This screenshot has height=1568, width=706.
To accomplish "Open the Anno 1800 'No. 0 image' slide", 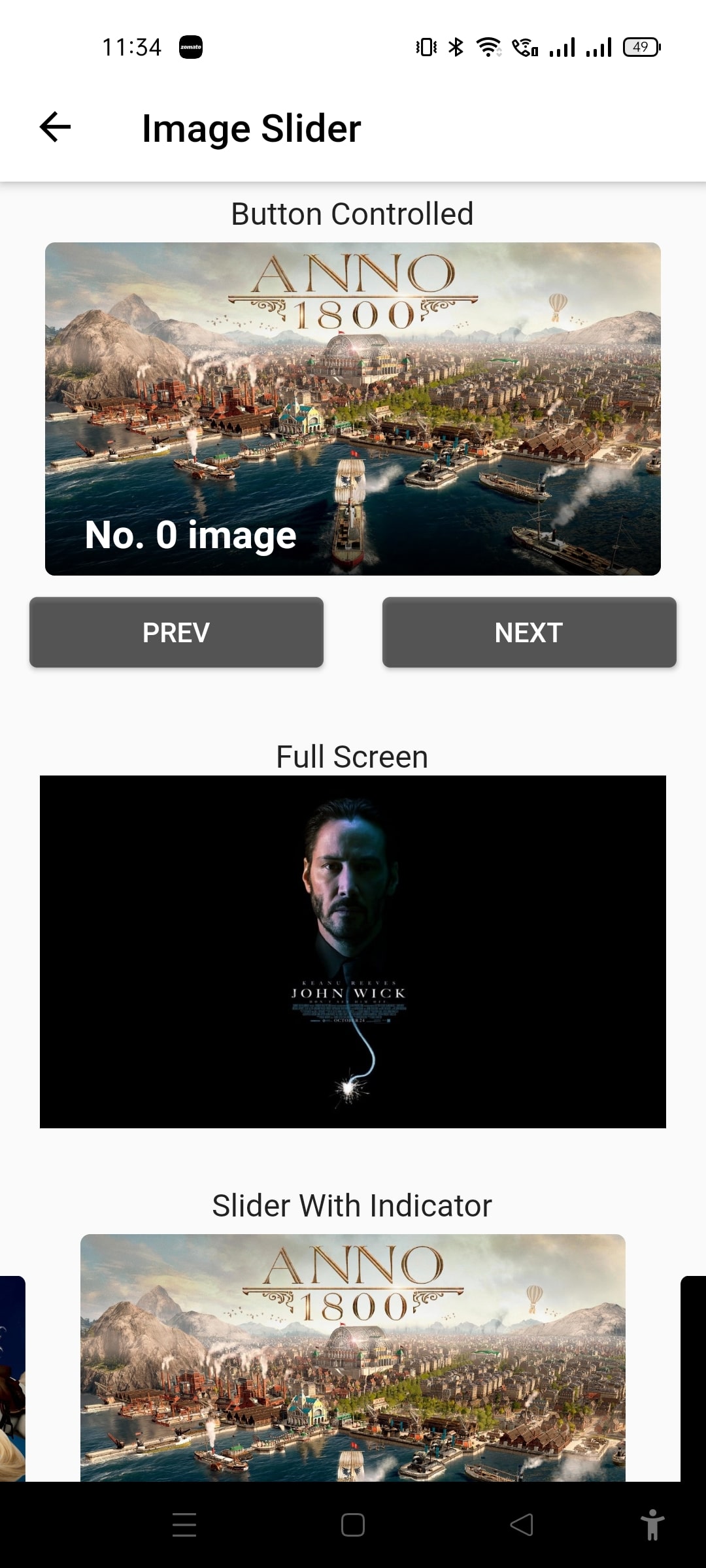I will [353, 408].
